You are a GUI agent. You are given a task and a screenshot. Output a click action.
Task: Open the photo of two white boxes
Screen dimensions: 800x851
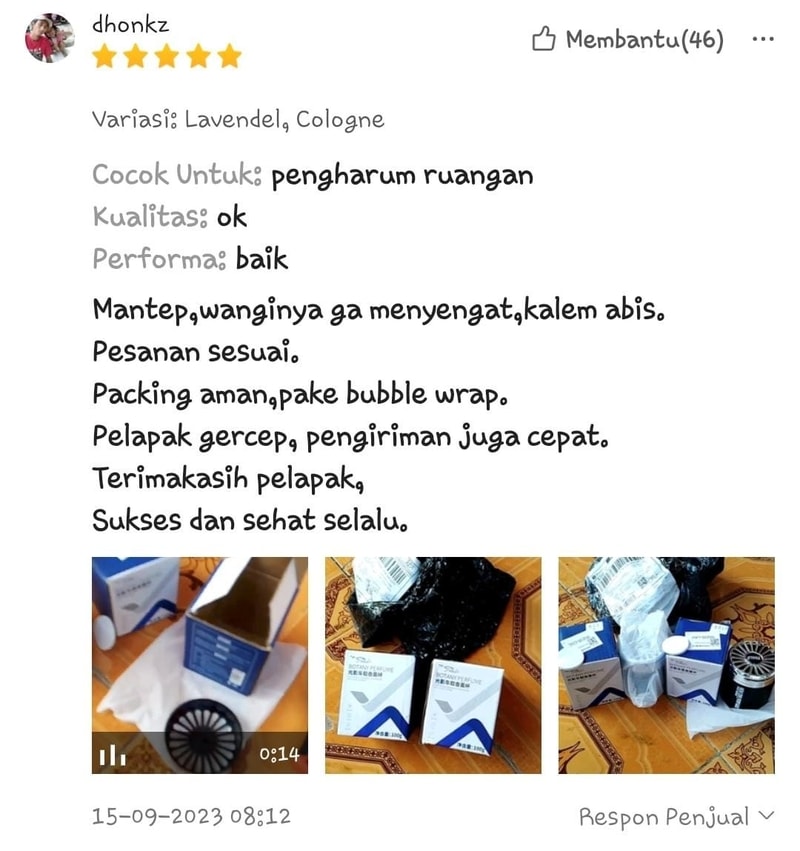coord(433,665)
